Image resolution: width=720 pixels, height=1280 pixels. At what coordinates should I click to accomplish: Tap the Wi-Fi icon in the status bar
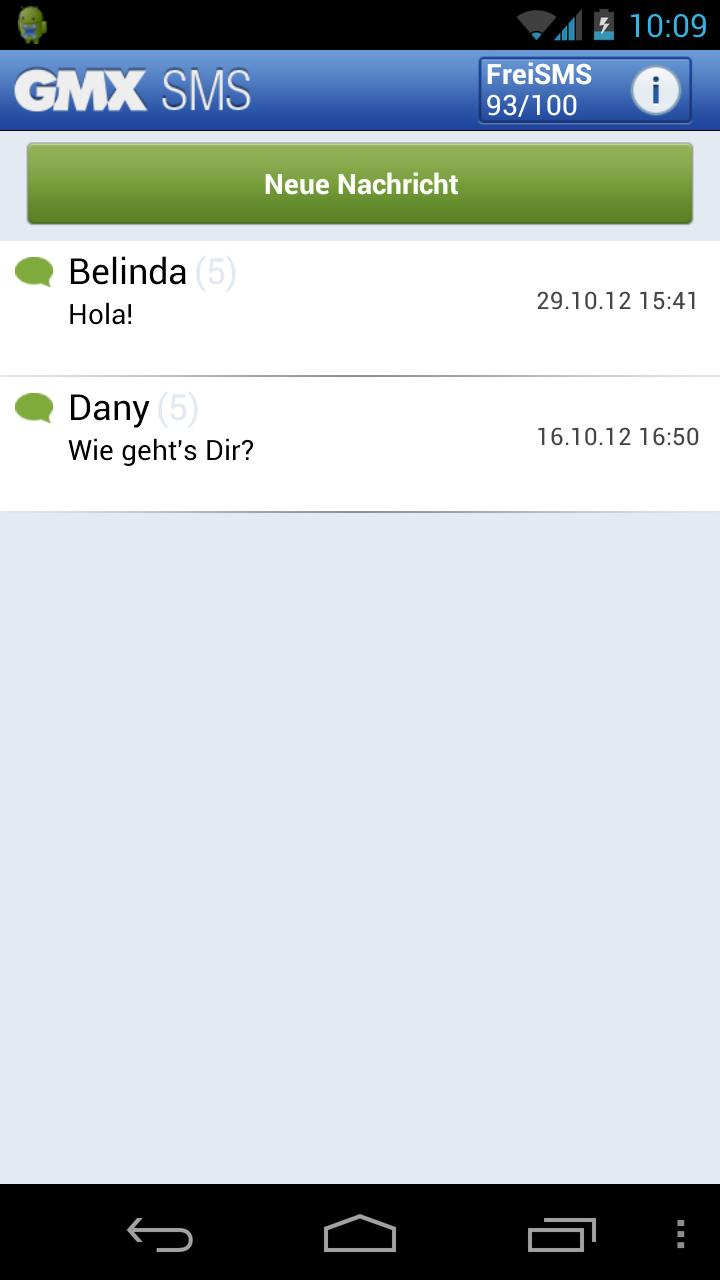(x=538, y=22)
